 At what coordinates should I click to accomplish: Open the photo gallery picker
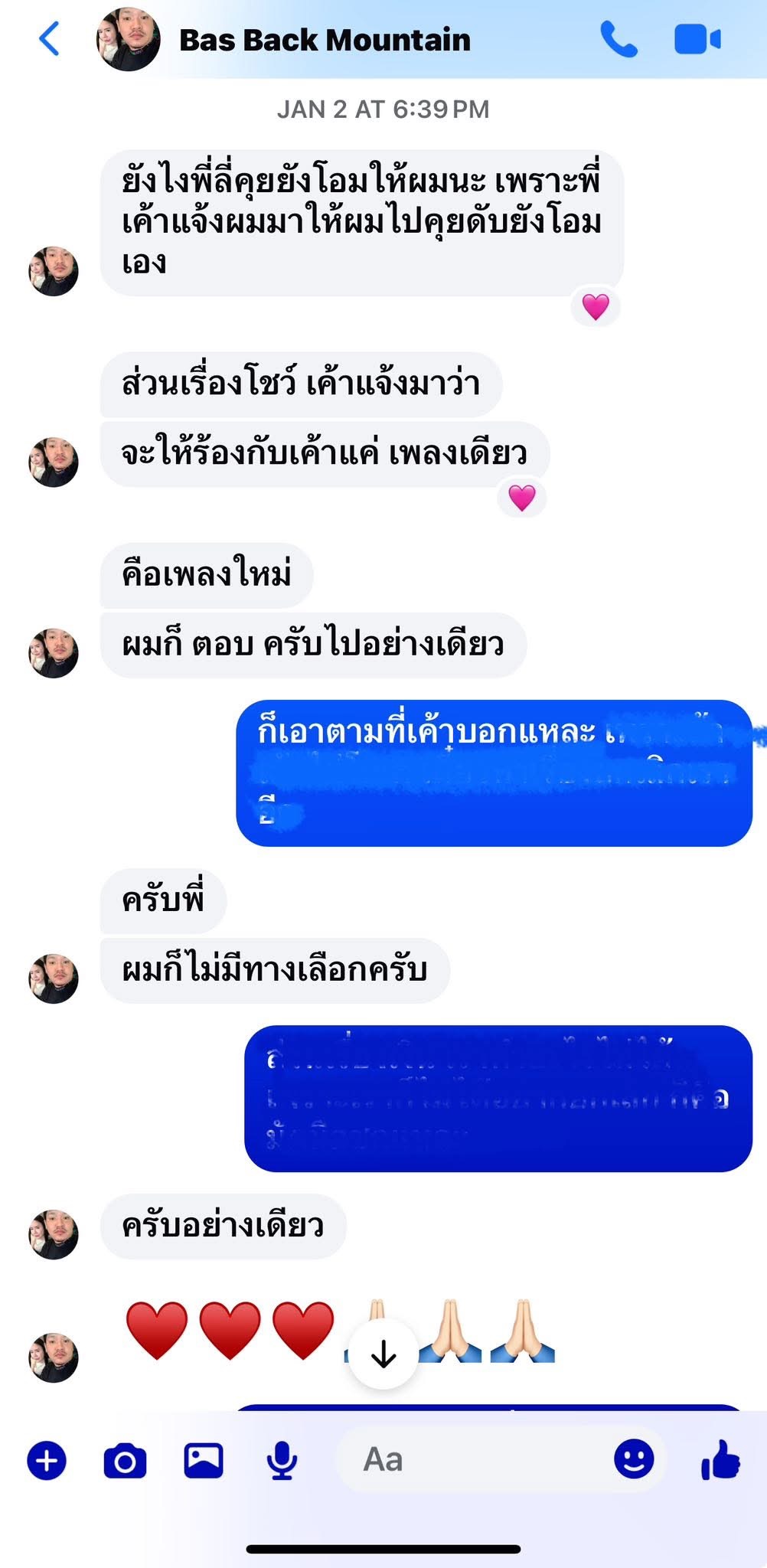(x=204, y=1460)
